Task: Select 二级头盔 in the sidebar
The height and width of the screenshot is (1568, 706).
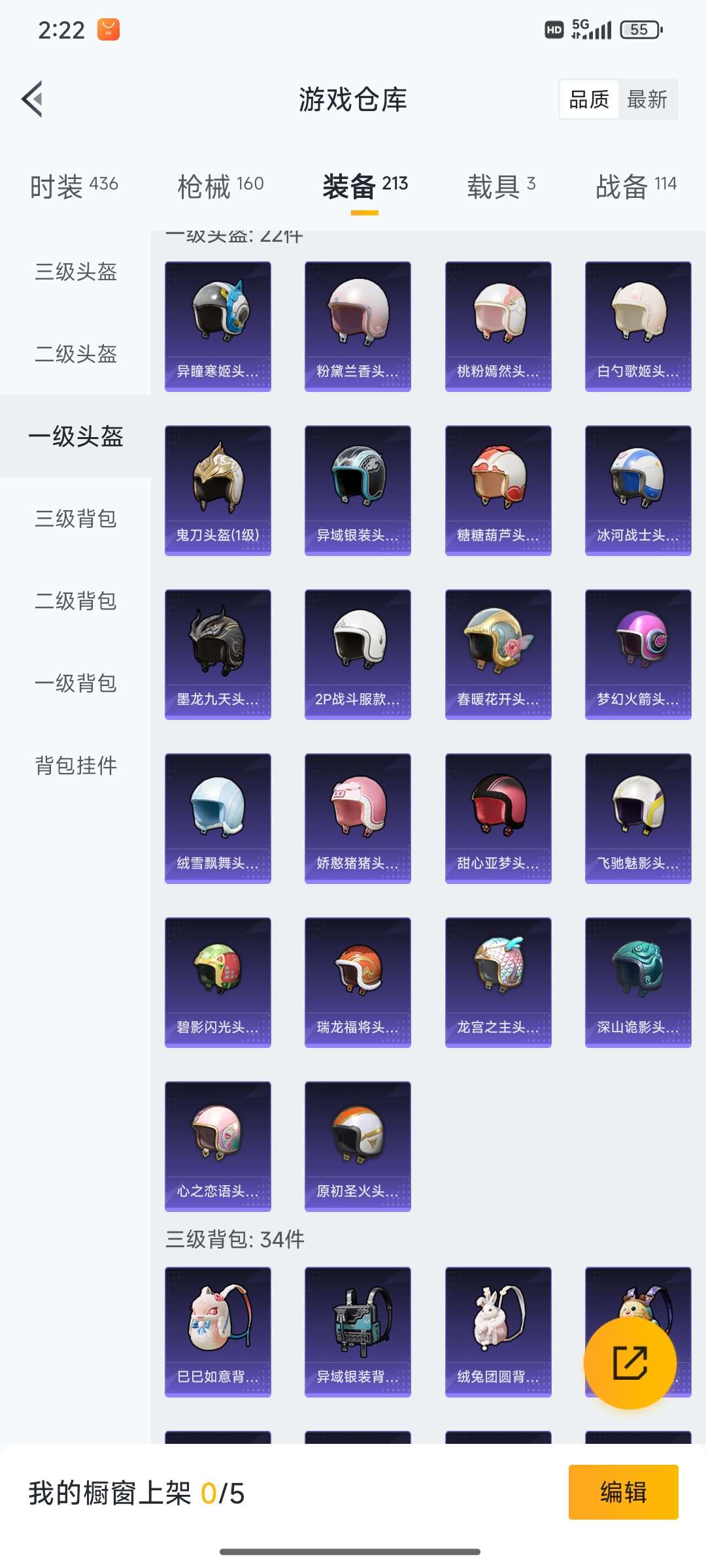Action: tap(76, 354)
